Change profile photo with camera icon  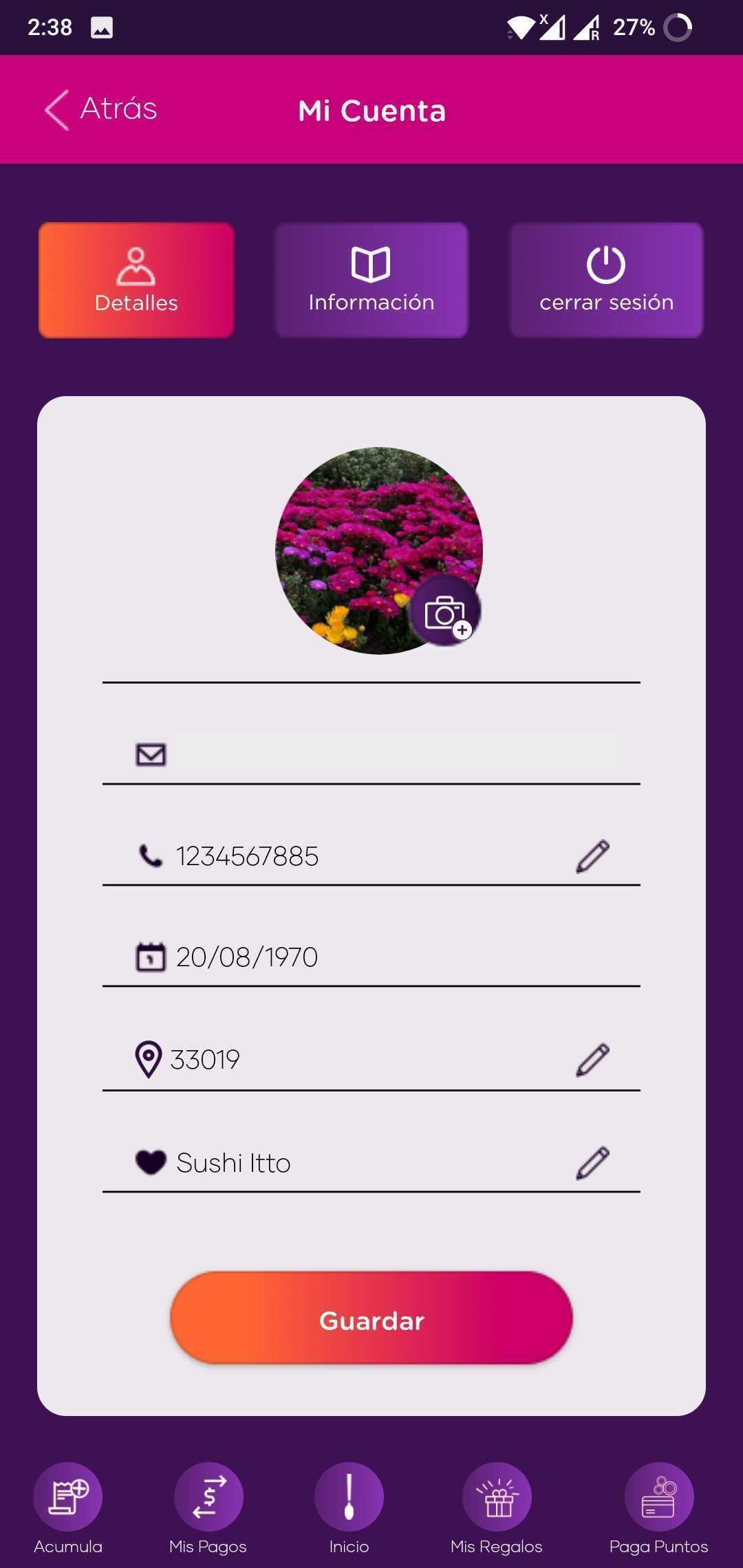(x=445, y=611)
